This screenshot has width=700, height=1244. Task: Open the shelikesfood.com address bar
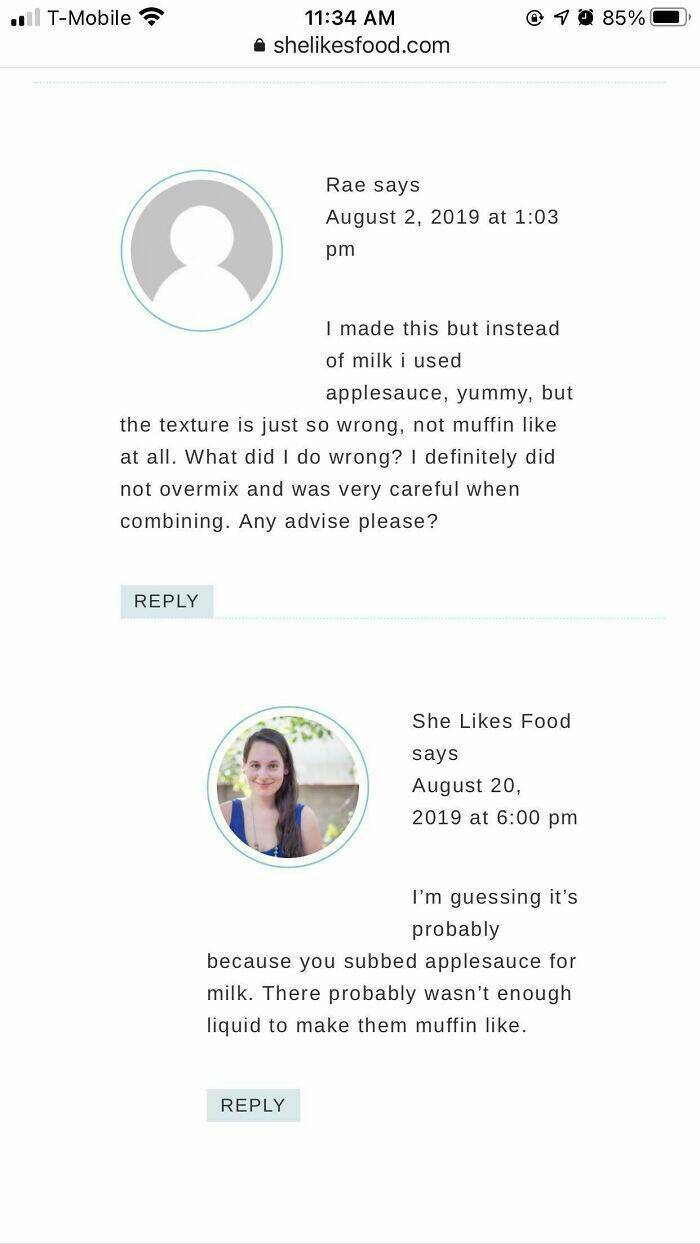(352, 45)
